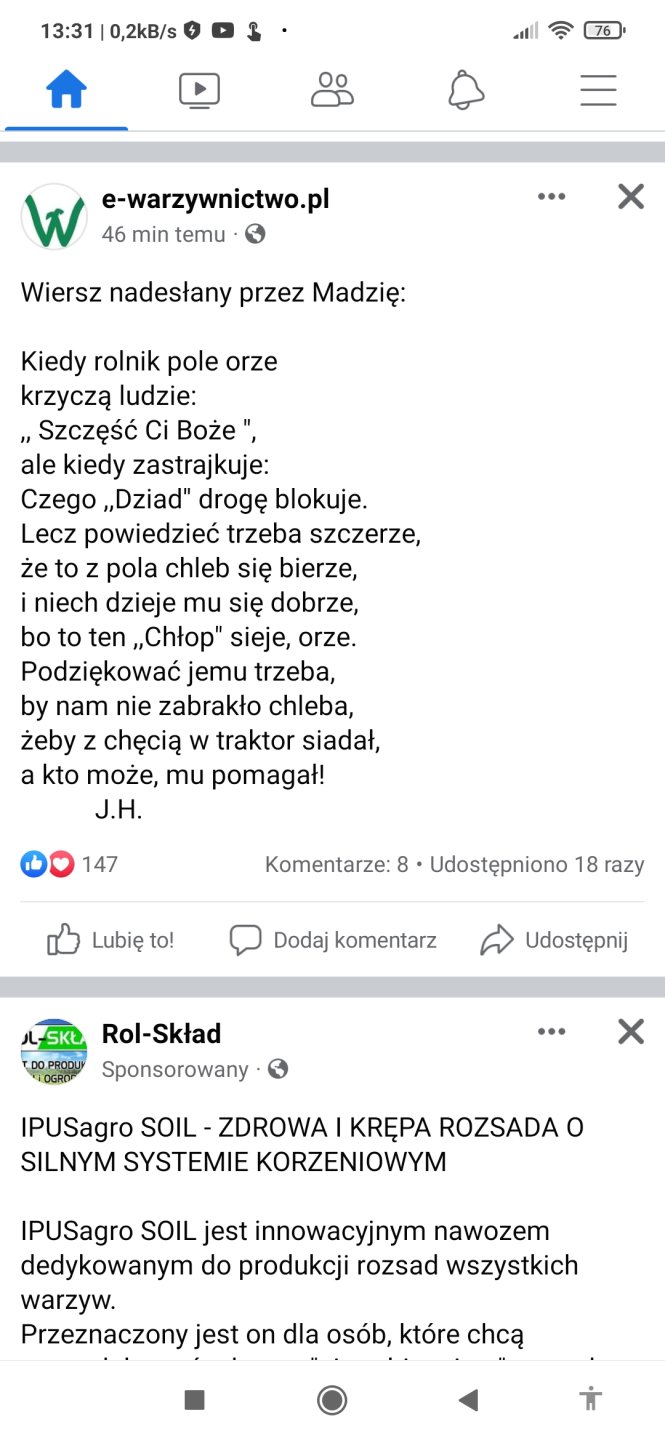Image resolution: width=665 pixels, height=1440 pixels.
Task: Go to the system home screen
Action: coord(332,1400)
